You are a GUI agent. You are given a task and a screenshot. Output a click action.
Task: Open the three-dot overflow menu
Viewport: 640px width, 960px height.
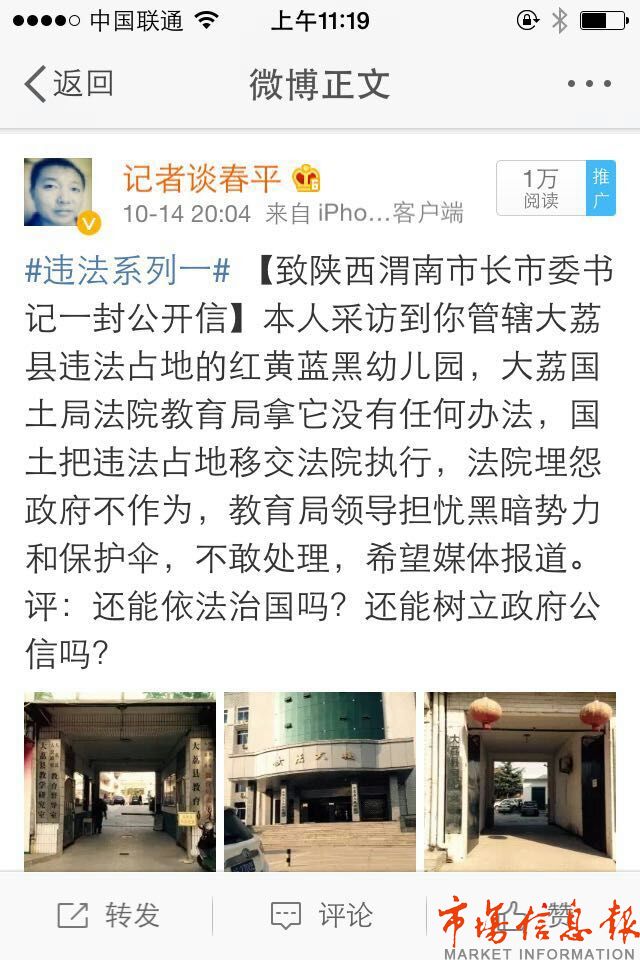[588, 84]
